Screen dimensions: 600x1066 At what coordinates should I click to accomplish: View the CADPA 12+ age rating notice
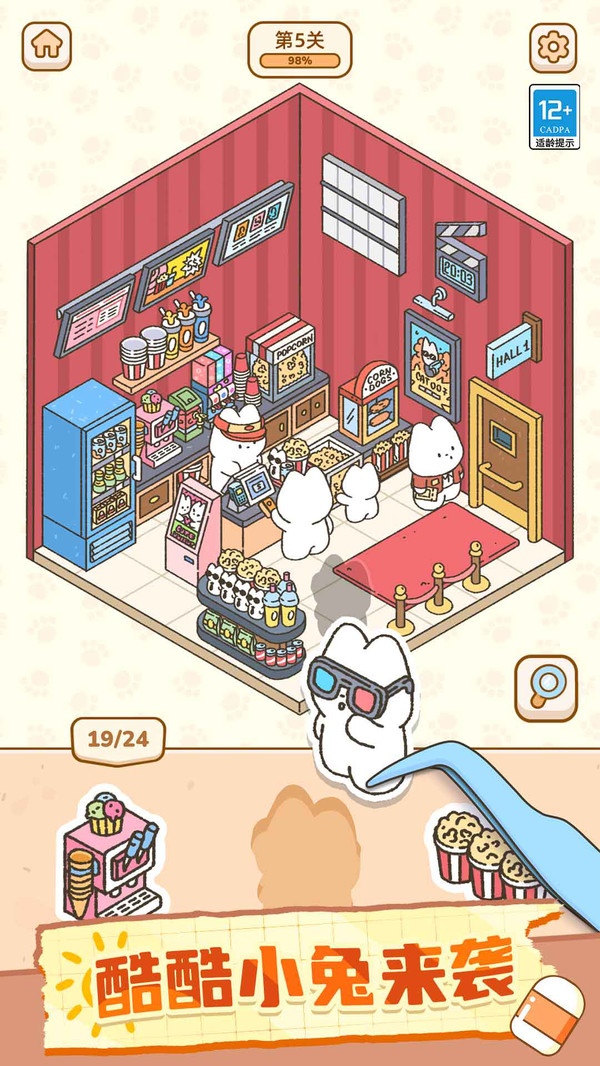pos(554,117)
